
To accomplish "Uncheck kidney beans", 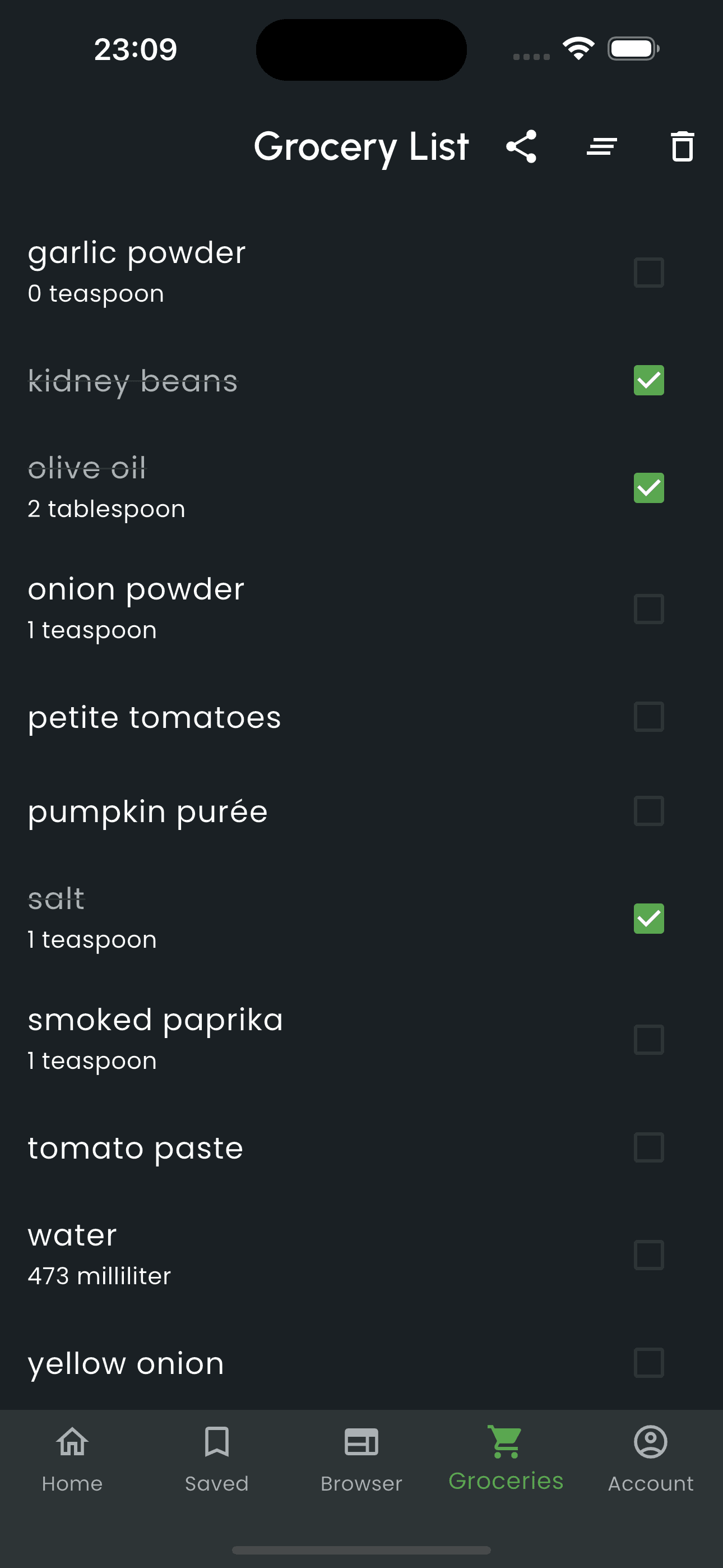I will (648, 382).
